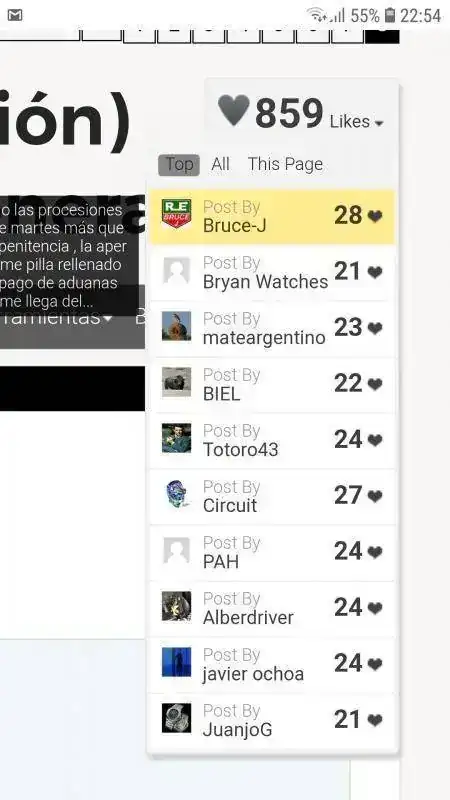Go to BIEL's liked post

272,384
